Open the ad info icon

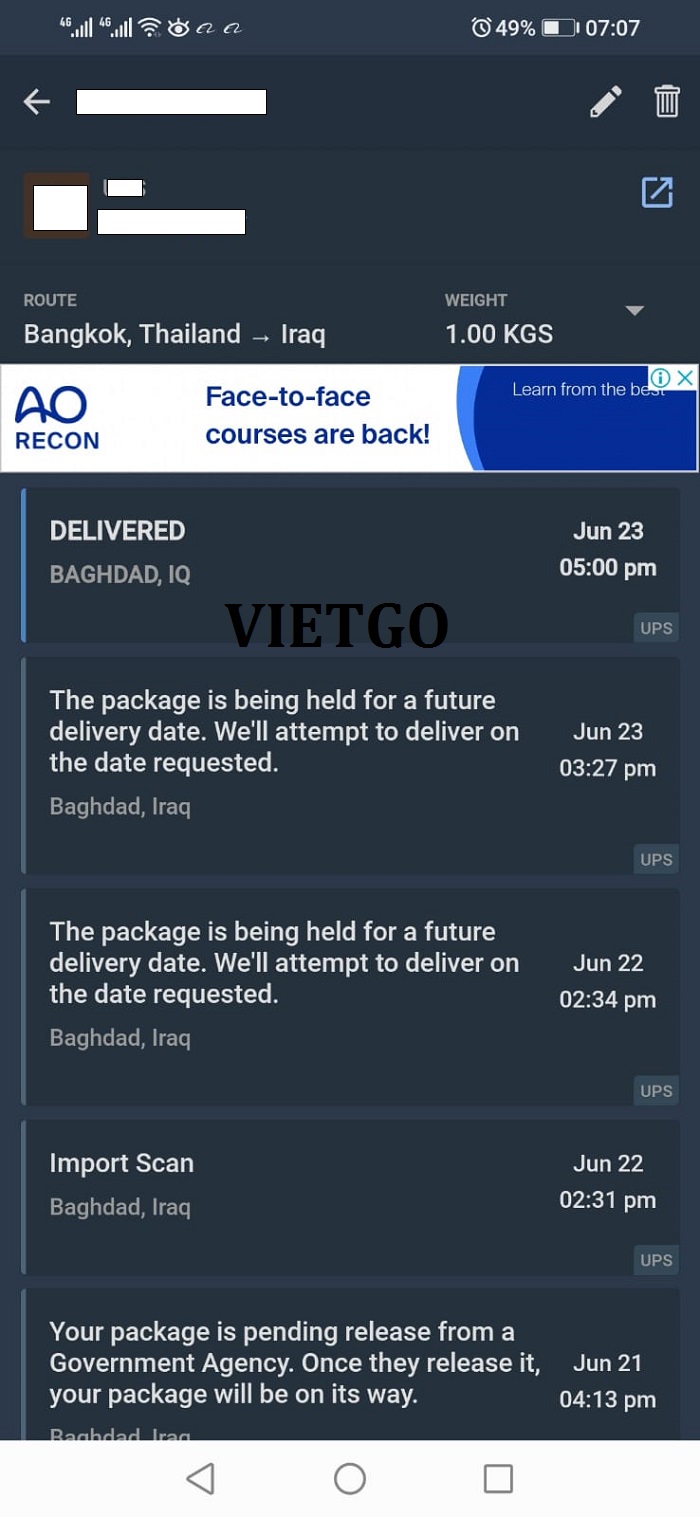tap(661, 378)
